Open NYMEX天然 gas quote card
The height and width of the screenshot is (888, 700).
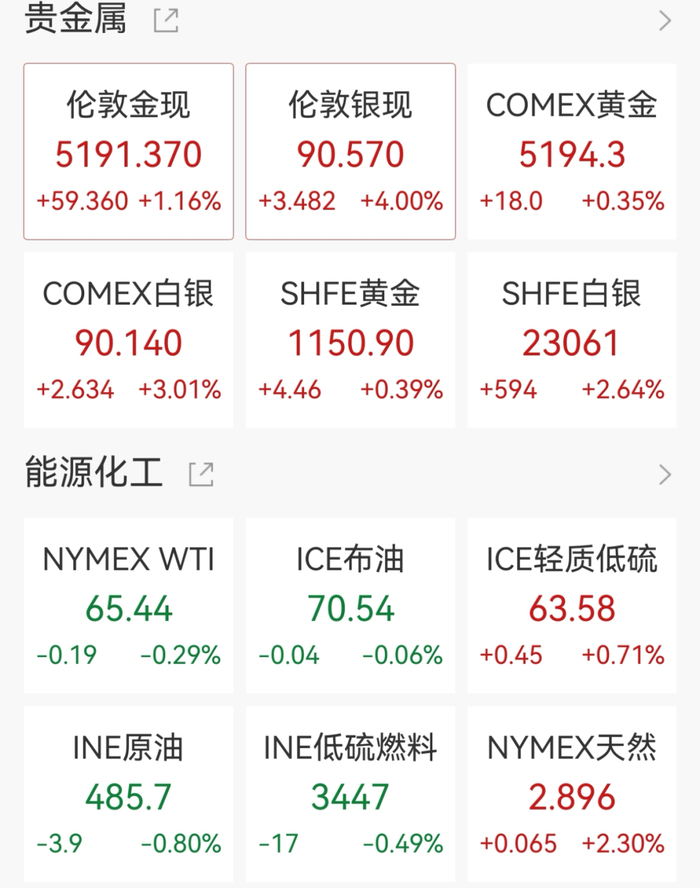pos(572,795)
